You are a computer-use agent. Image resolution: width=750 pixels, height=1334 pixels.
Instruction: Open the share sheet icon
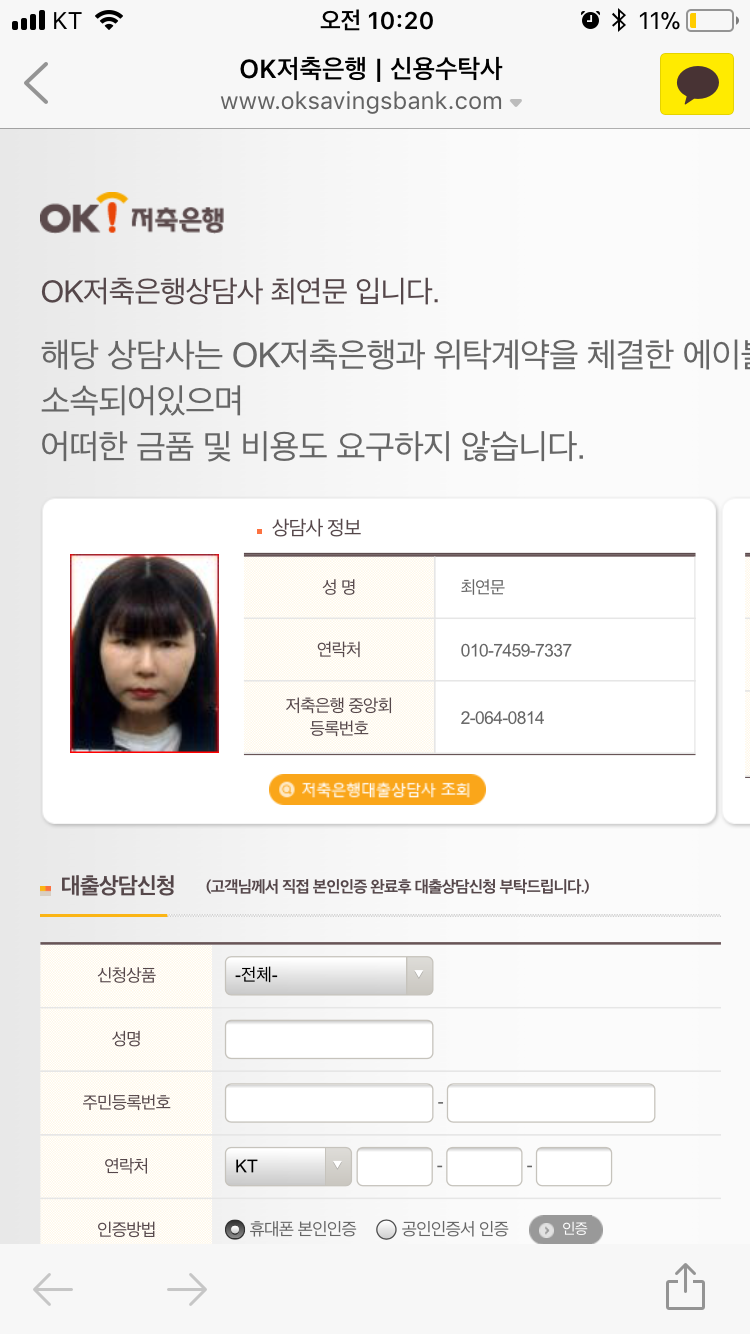(686, 1287)
